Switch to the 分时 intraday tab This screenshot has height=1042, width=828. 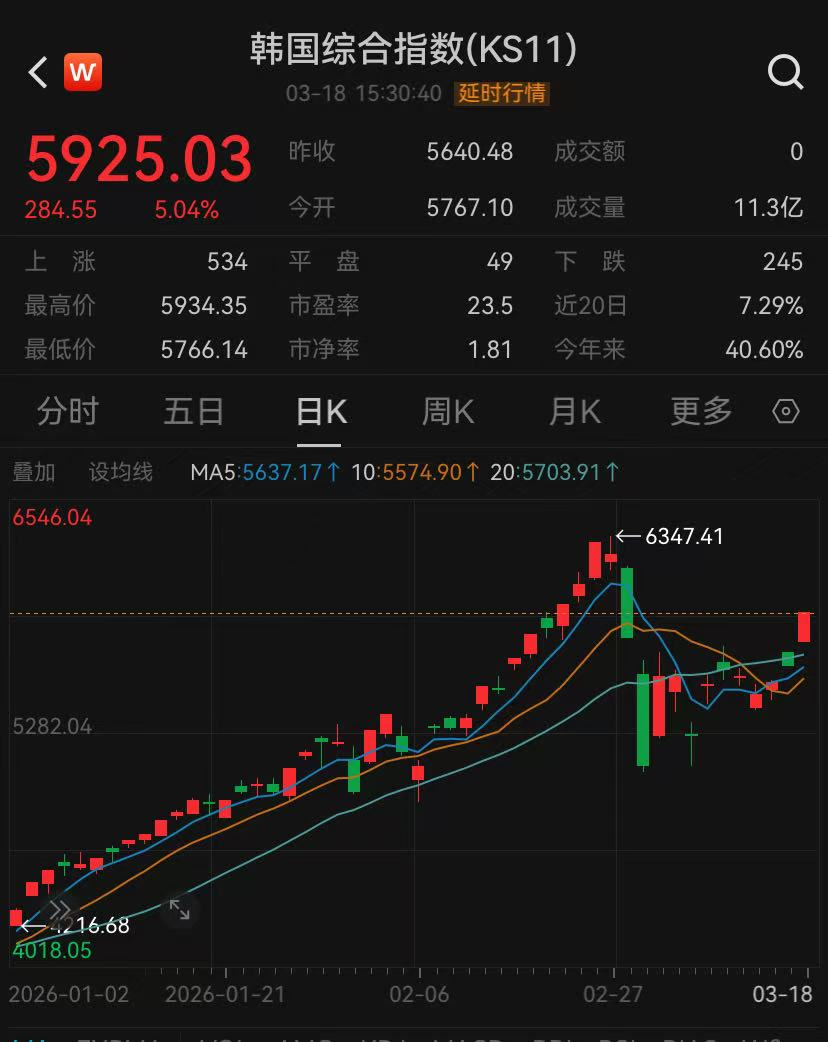click(67, 411)
